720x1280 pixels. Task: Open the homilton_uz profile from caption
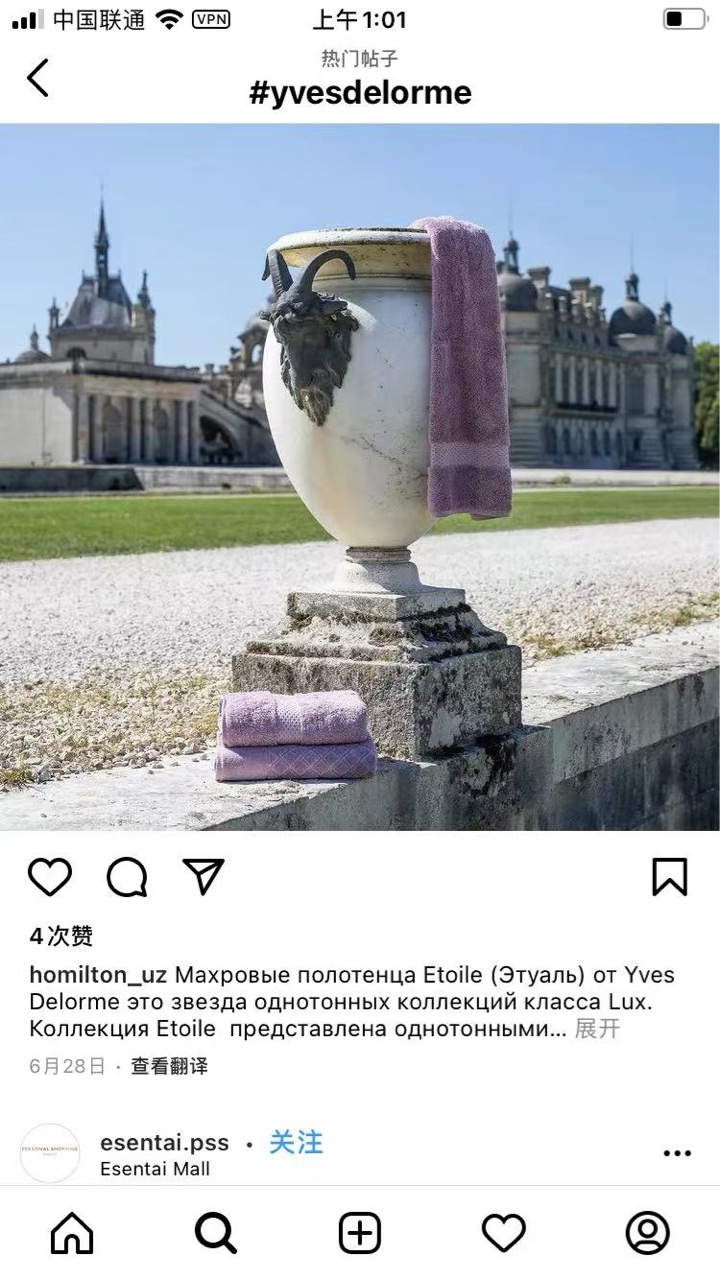(98, 975)
